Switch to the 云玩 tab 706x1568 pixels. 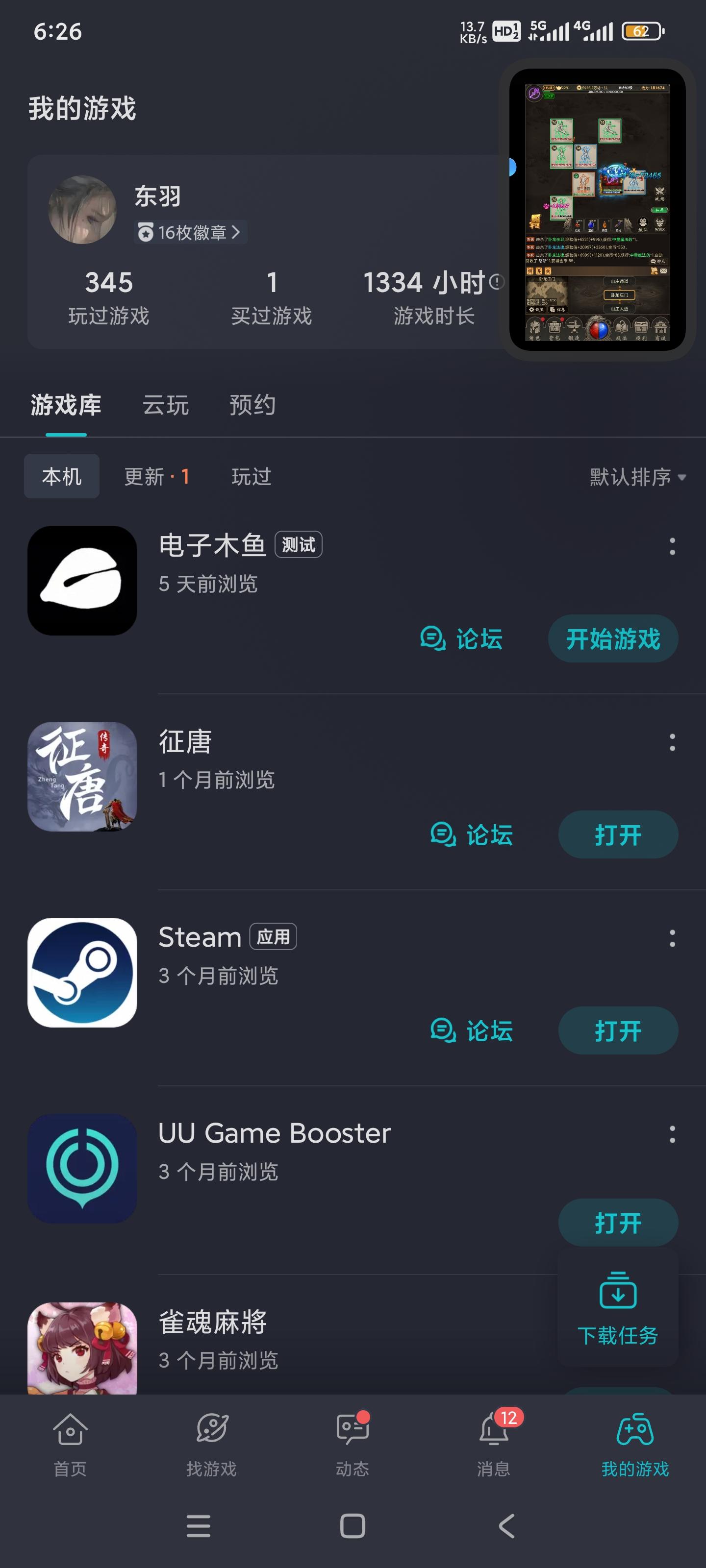click(166, 405)
